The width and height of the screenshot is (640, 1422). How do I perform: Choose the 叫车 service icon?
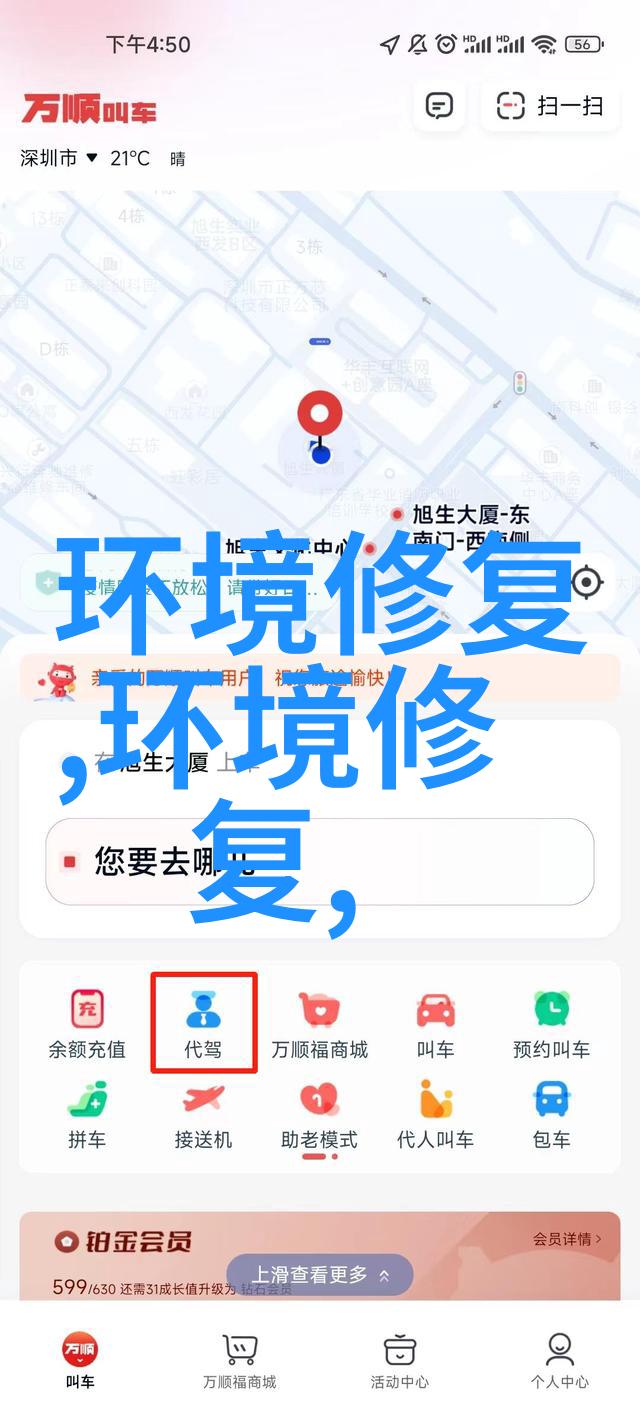436,1024
